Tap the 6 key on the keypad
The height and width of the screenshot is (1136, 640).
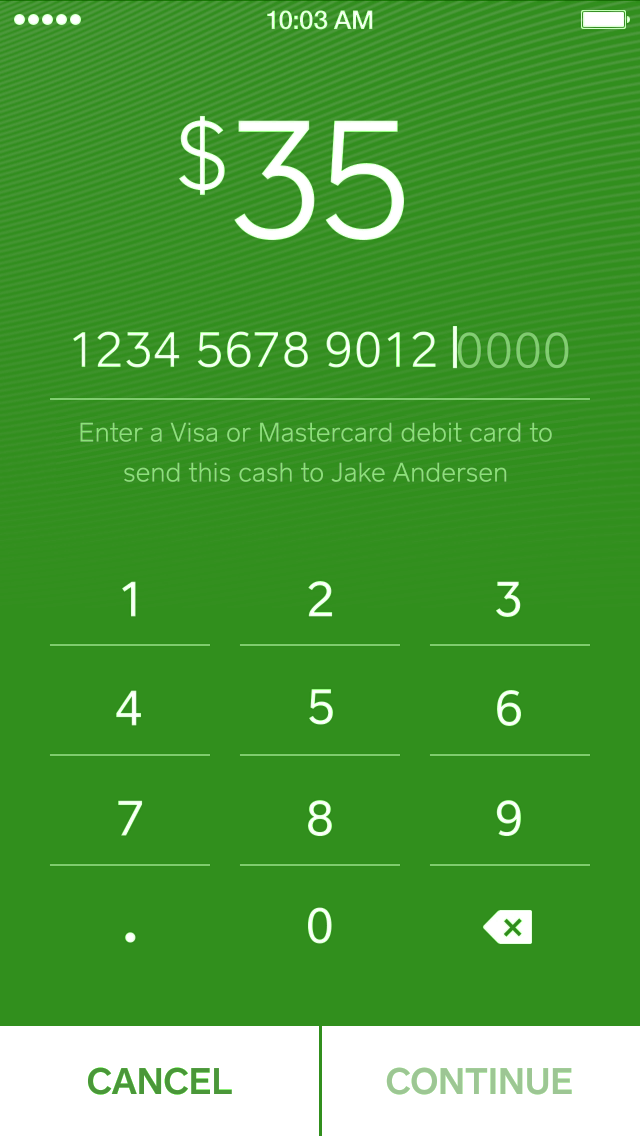510,709
